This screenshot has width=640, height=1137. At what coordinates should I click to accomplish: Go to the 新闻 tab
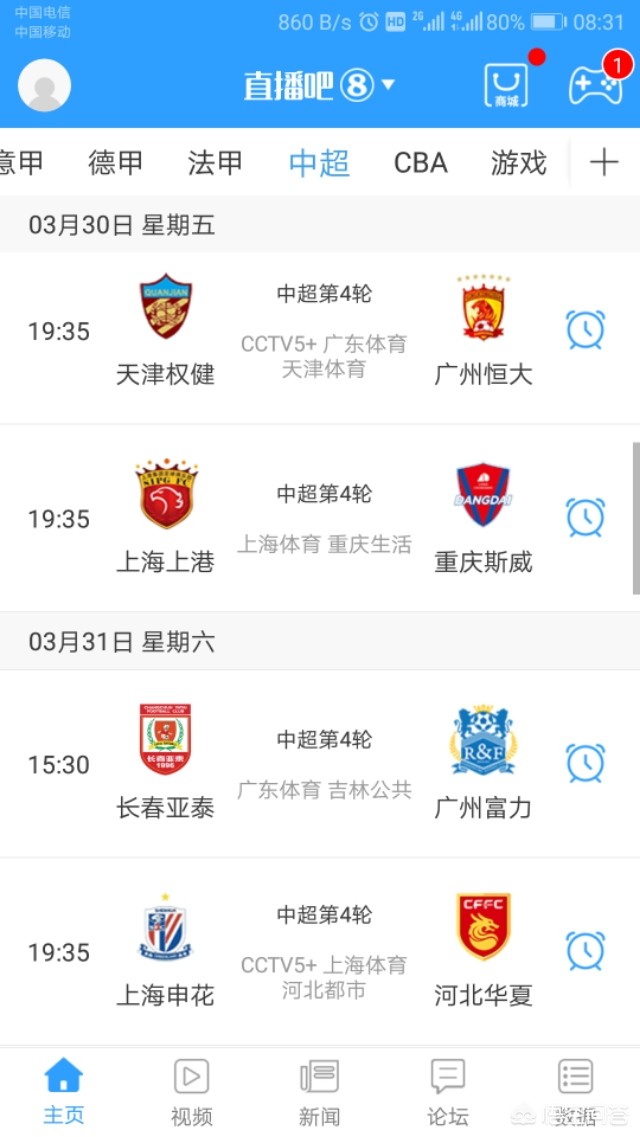pos(319,1092)
